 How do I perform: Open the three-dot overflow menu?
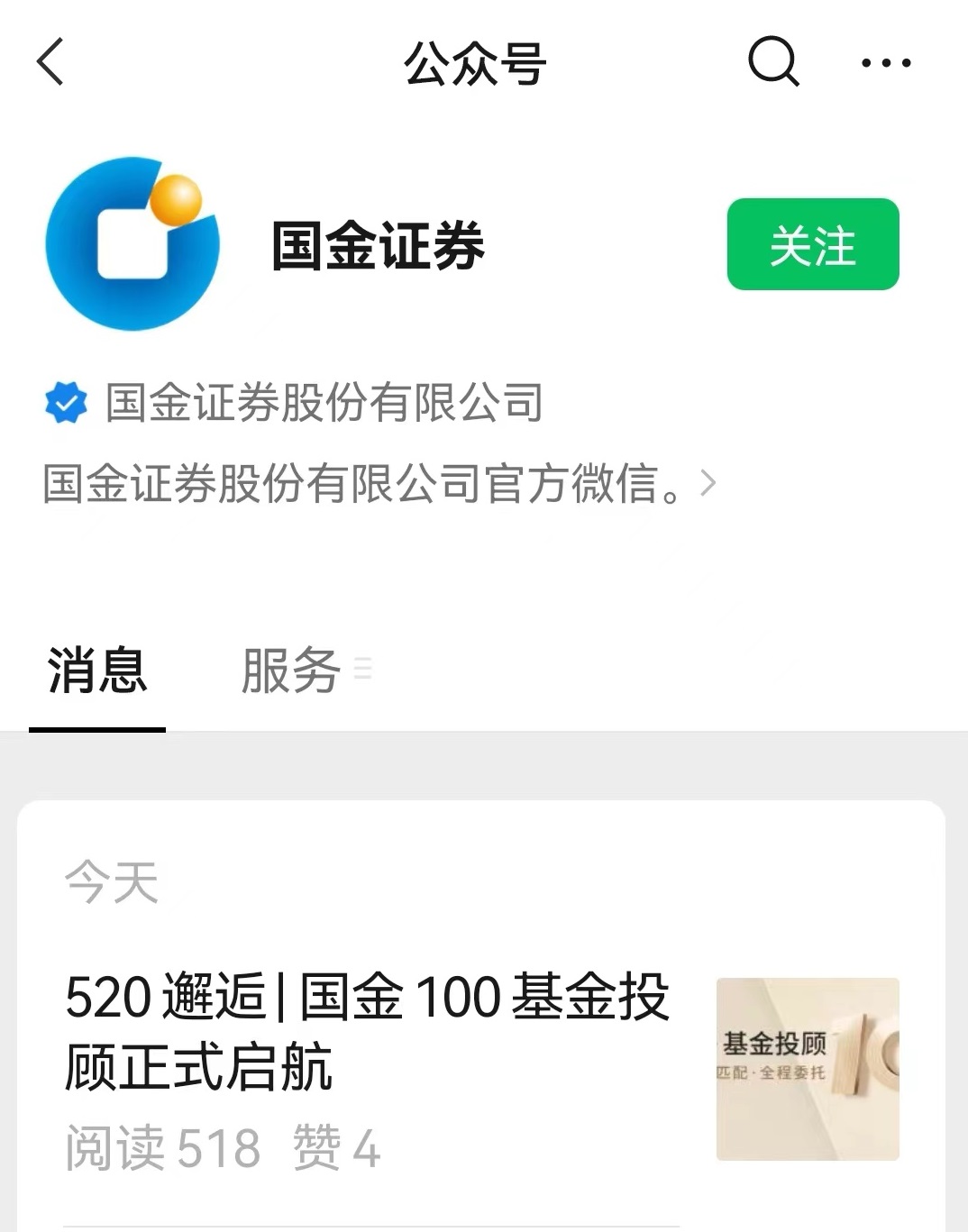click(x=885, y=63)
